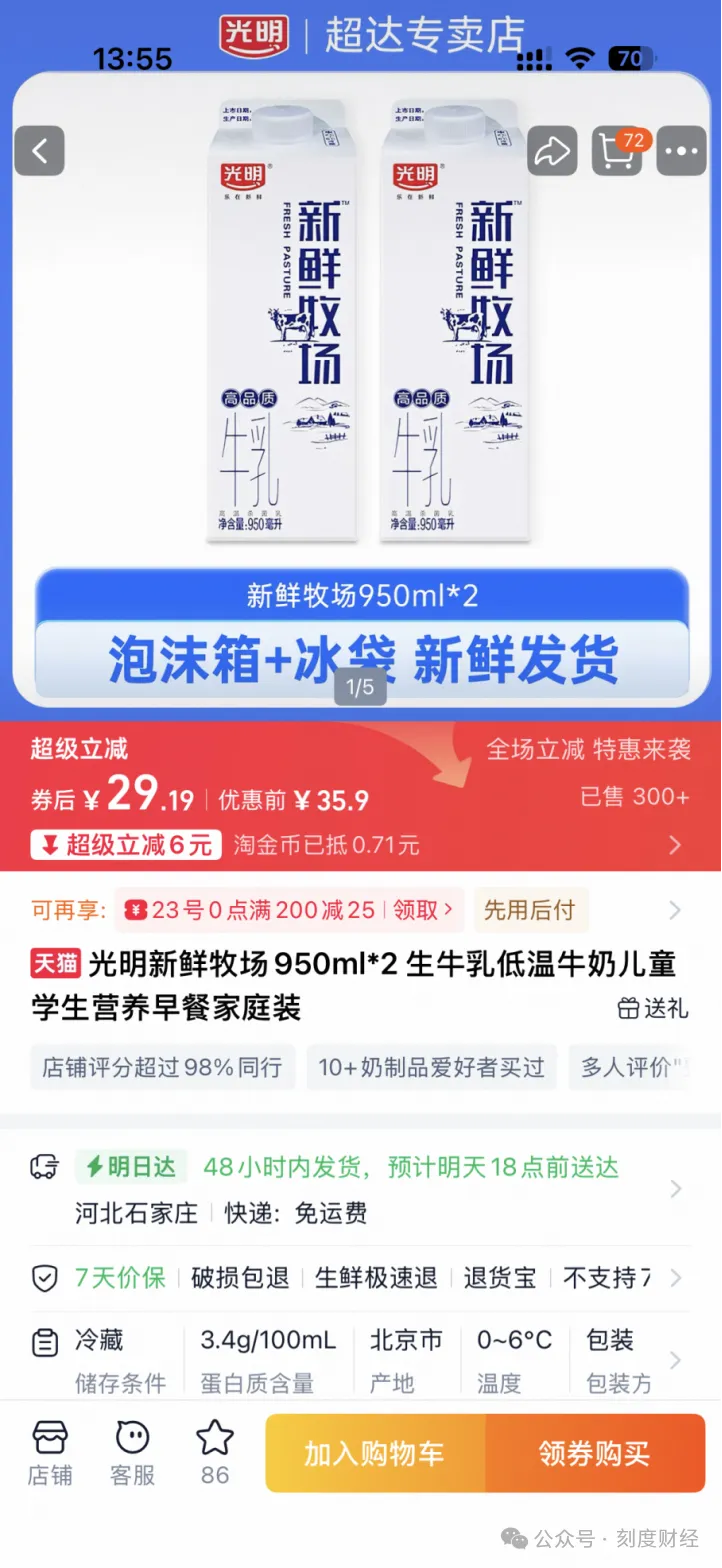
Task: Open the 超级立减 promotion banner arrow
Action: [x=675, y=845]
